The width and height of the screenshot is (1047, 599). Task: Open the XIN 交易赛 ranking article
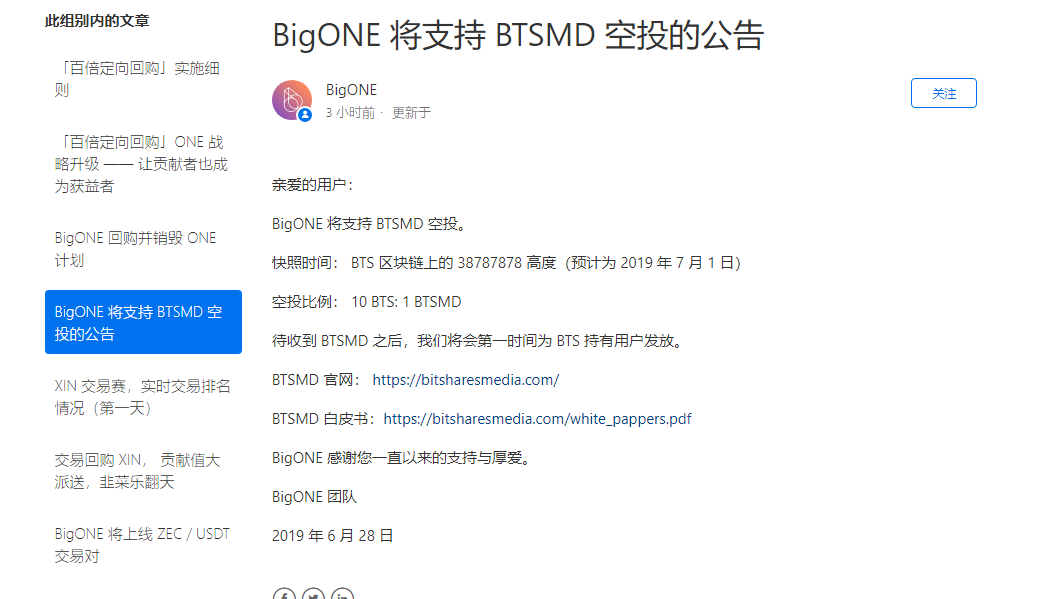143,396
